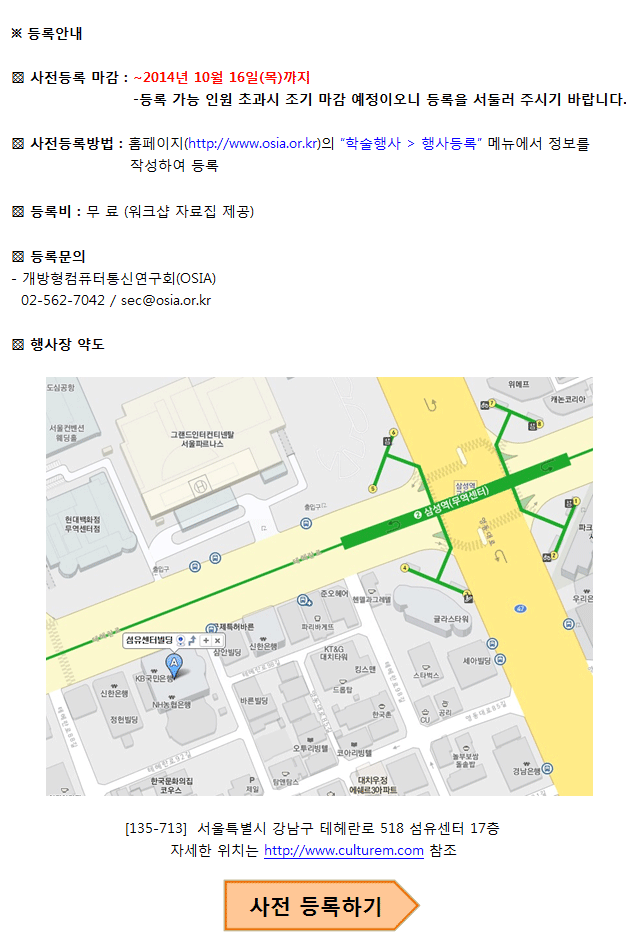Tap the 사전 등록하기 button
Image resolution: width=626 pixels, height=950 pixels.
pyautogui.click(x=318, y=907)
